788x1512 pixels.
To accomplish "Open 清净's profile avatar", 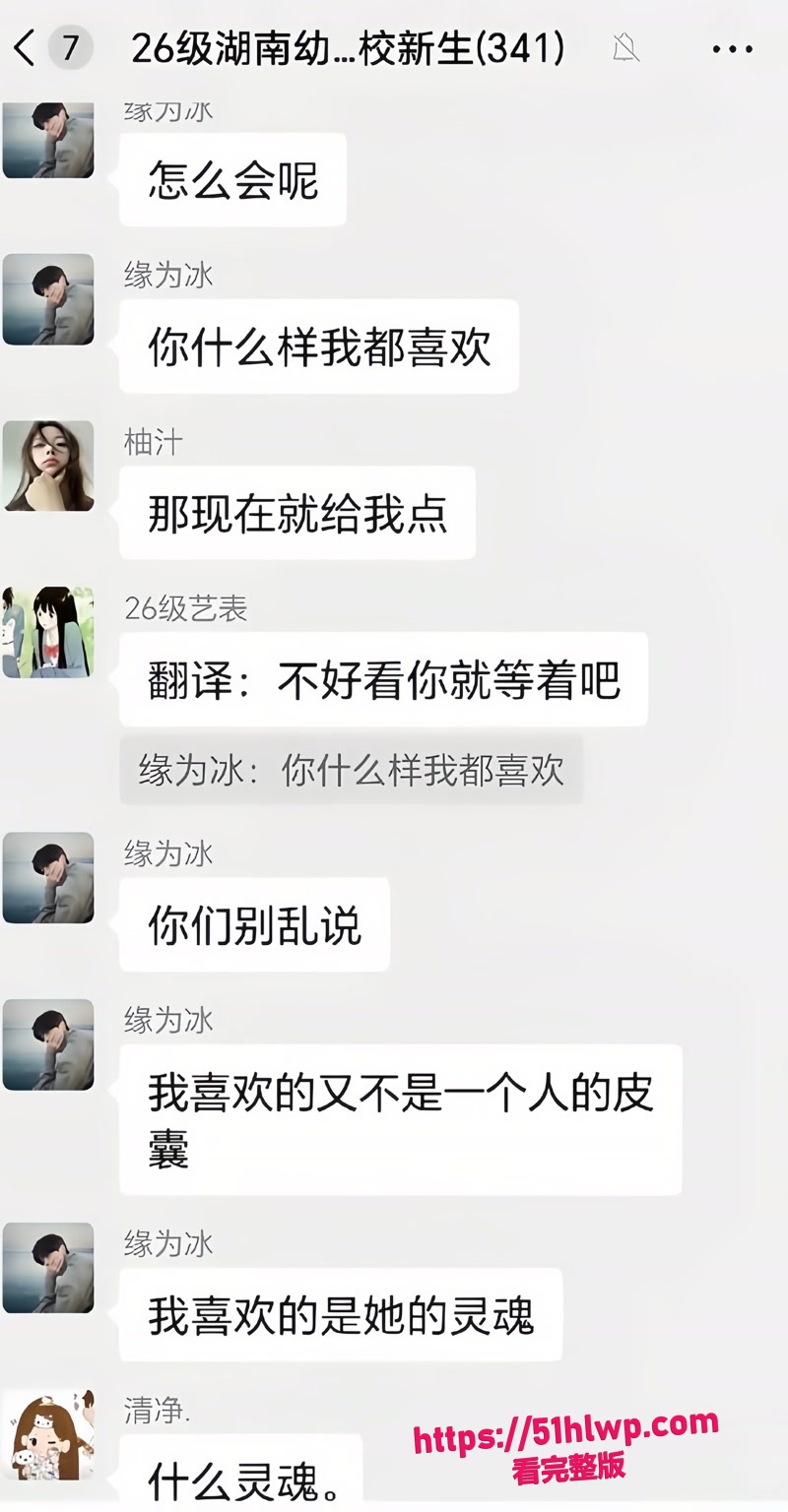I will tap(48, 1435).
